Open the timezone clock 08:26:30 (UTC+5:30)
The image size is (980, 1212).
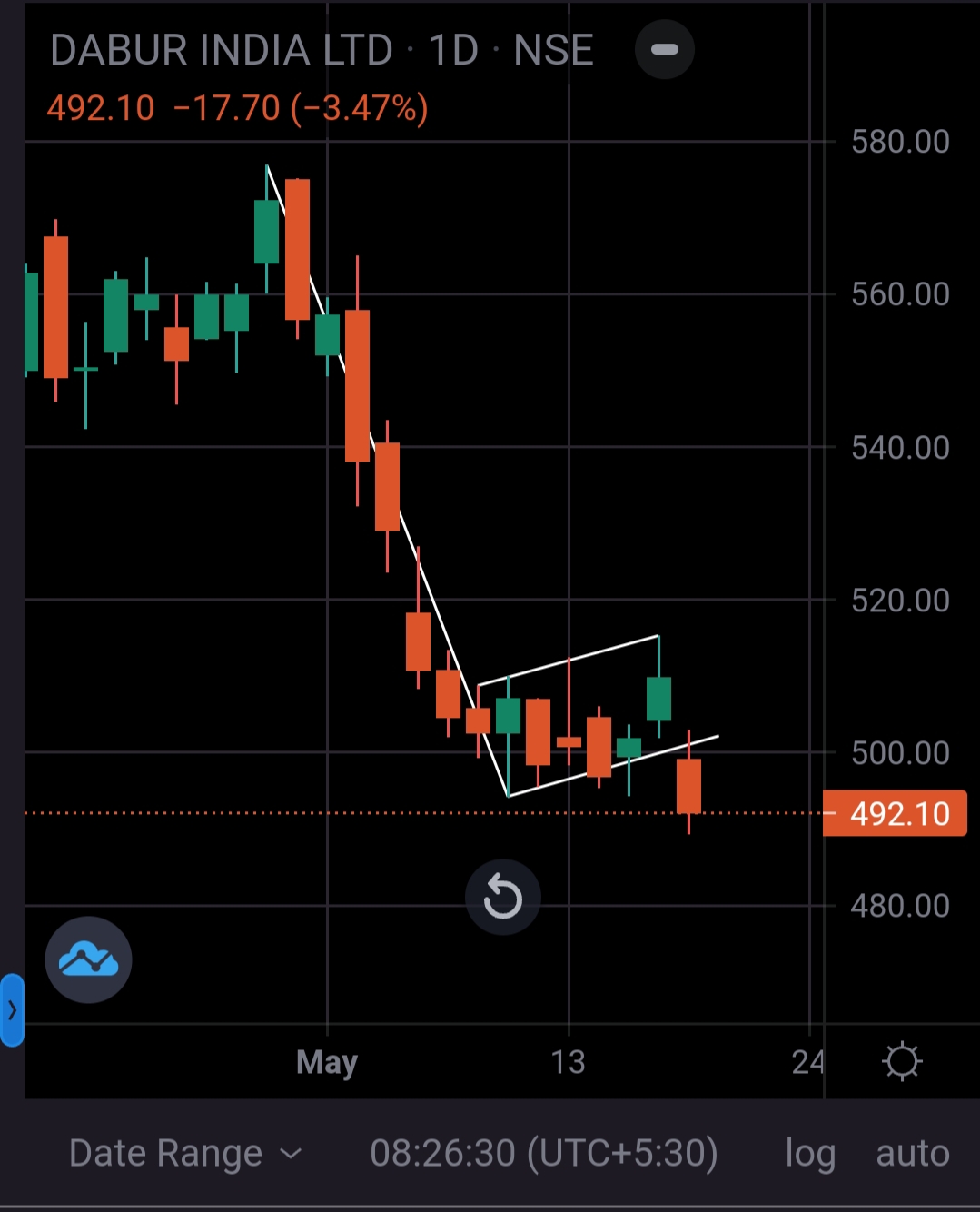coord(544,1153)
